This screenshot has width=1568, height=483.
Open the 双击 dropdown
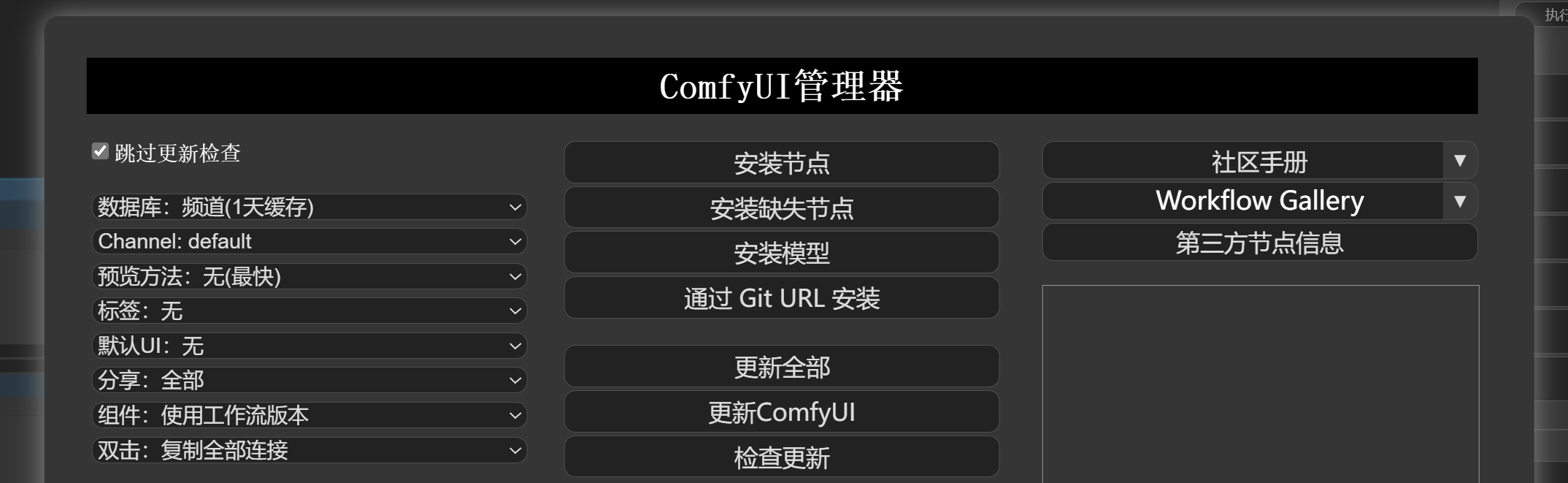[309, 450]
